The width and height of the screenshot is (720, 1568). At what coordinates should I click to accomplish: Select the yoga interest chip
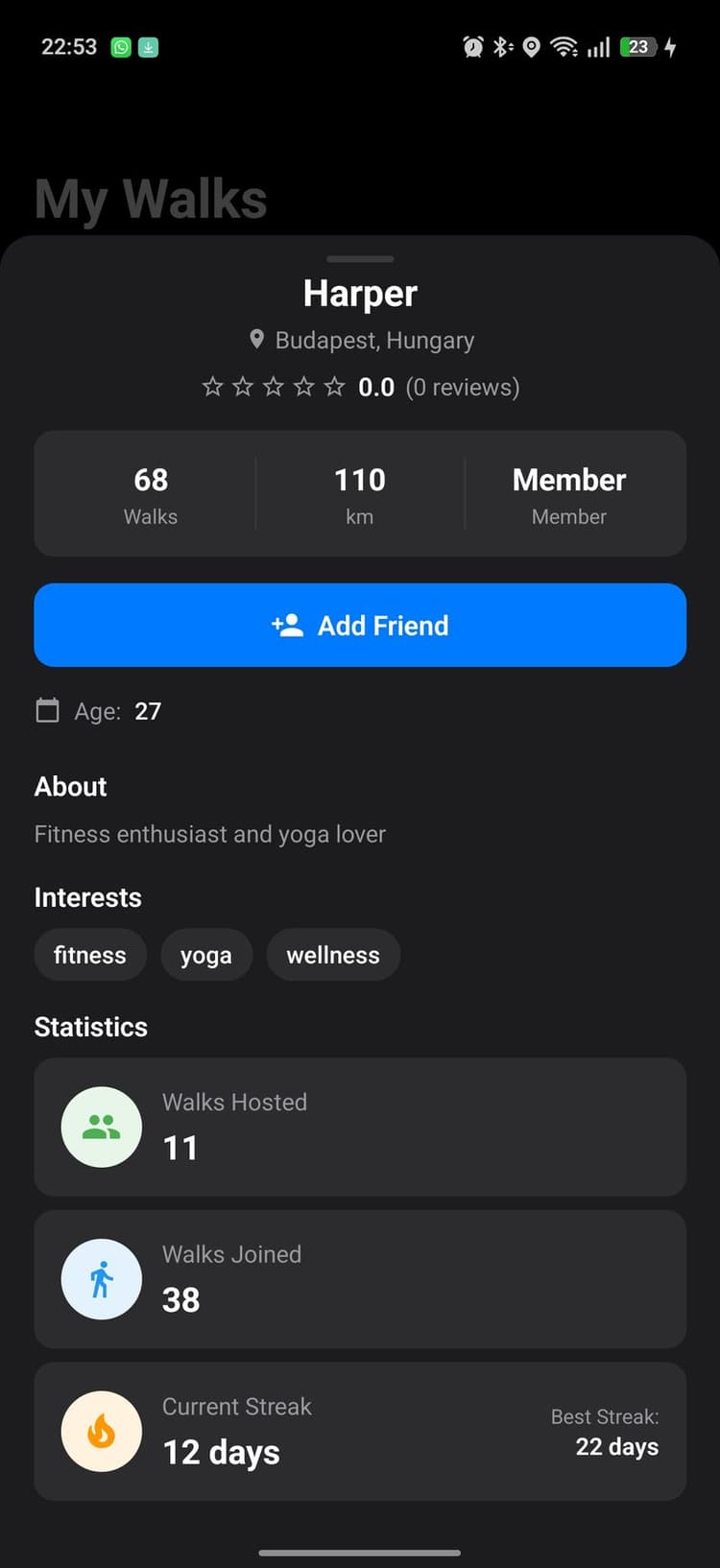pyautogui.click(x=206, y=955)
